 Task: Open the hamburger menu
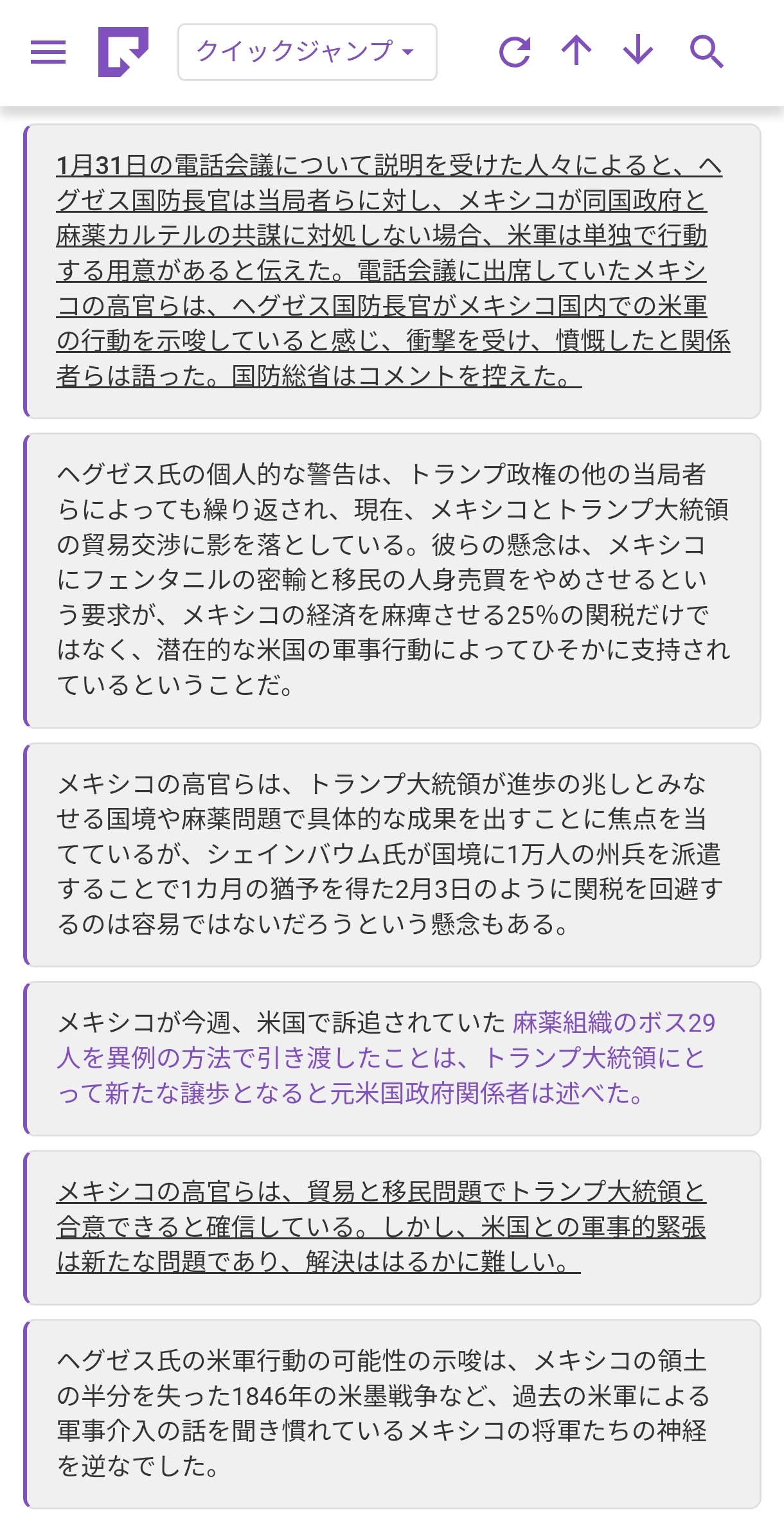[48, 52]
